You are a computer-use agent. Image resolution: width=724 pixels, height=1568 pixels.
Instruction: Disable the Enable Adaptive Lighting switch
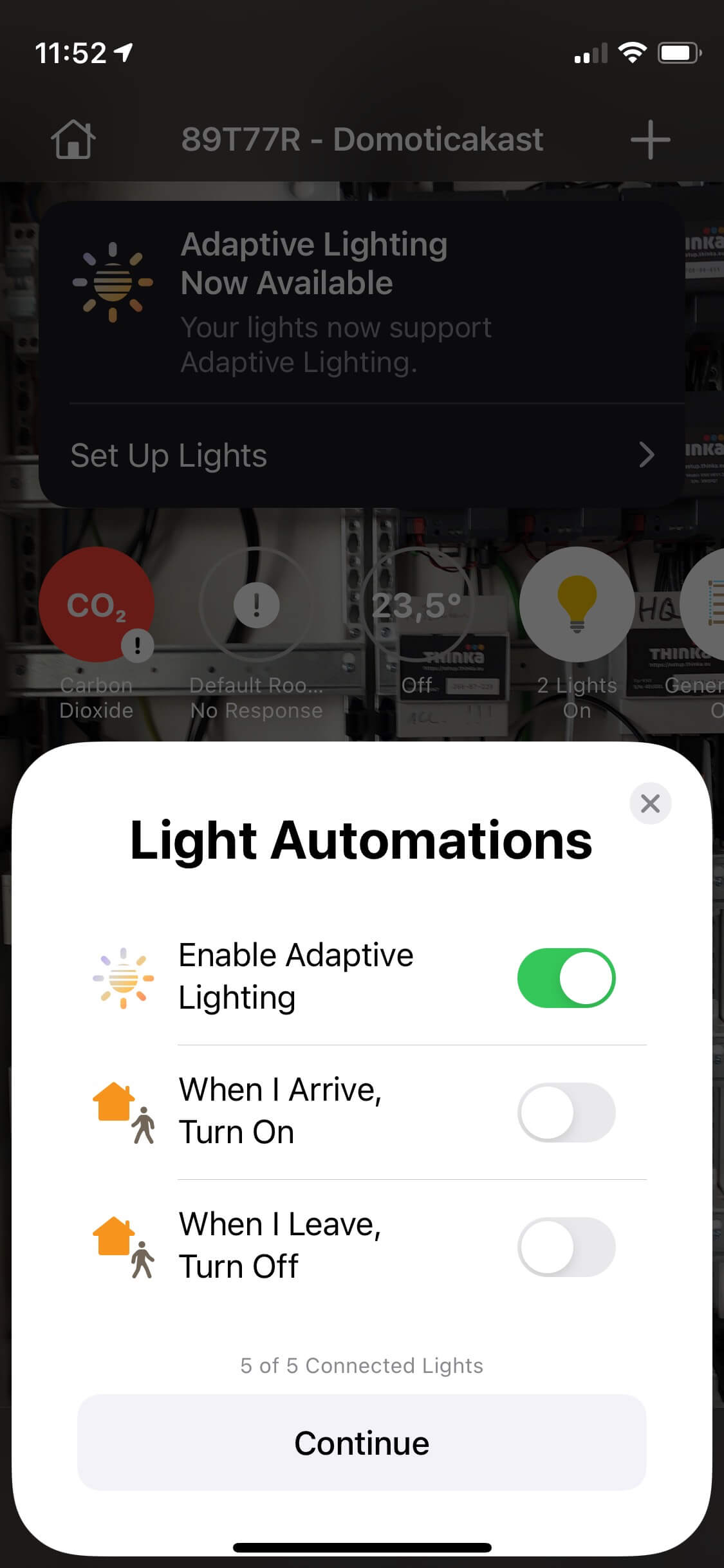tap(566, 977)
